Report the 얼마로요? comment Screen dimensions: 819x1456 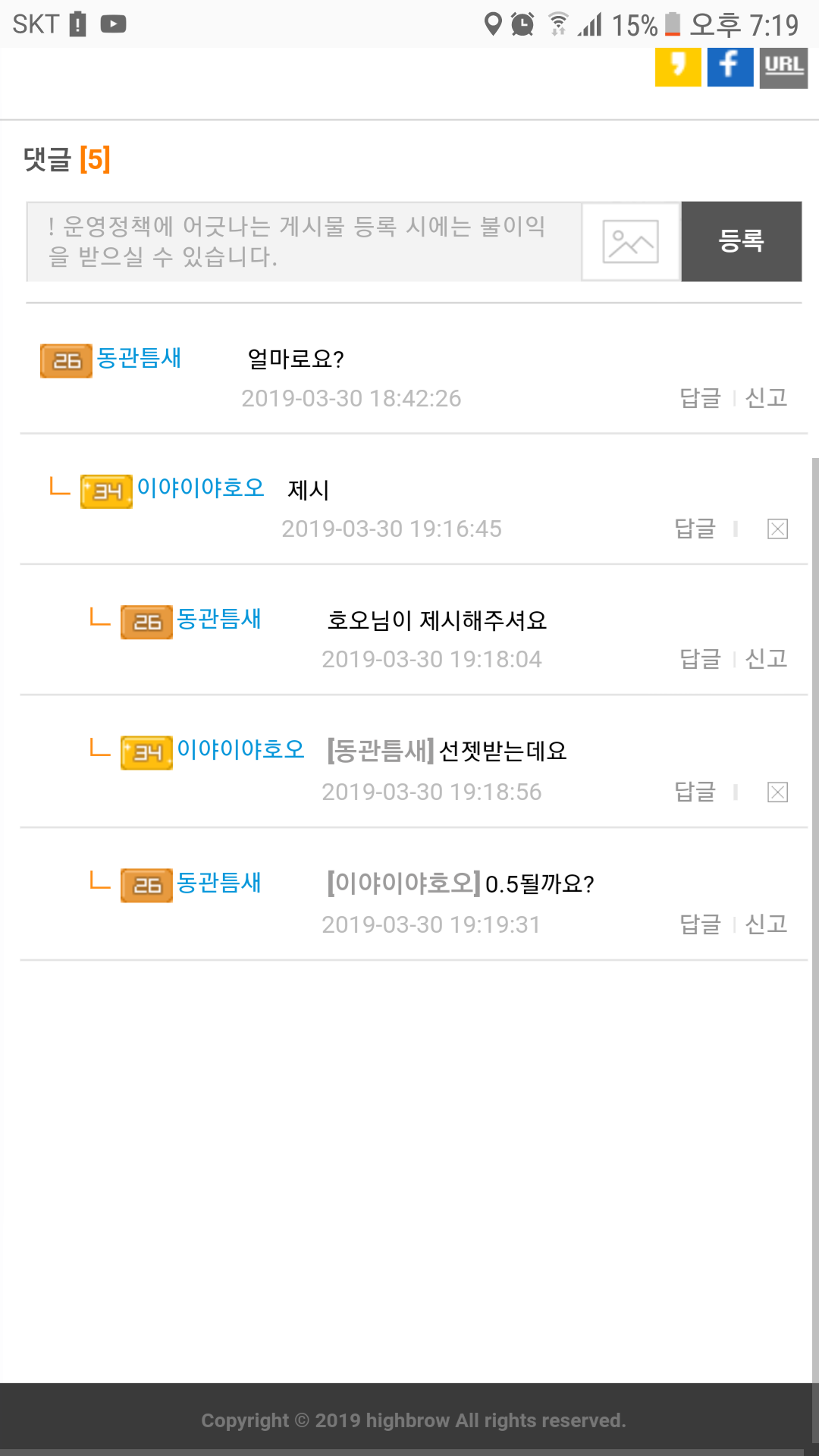point(766,398)
